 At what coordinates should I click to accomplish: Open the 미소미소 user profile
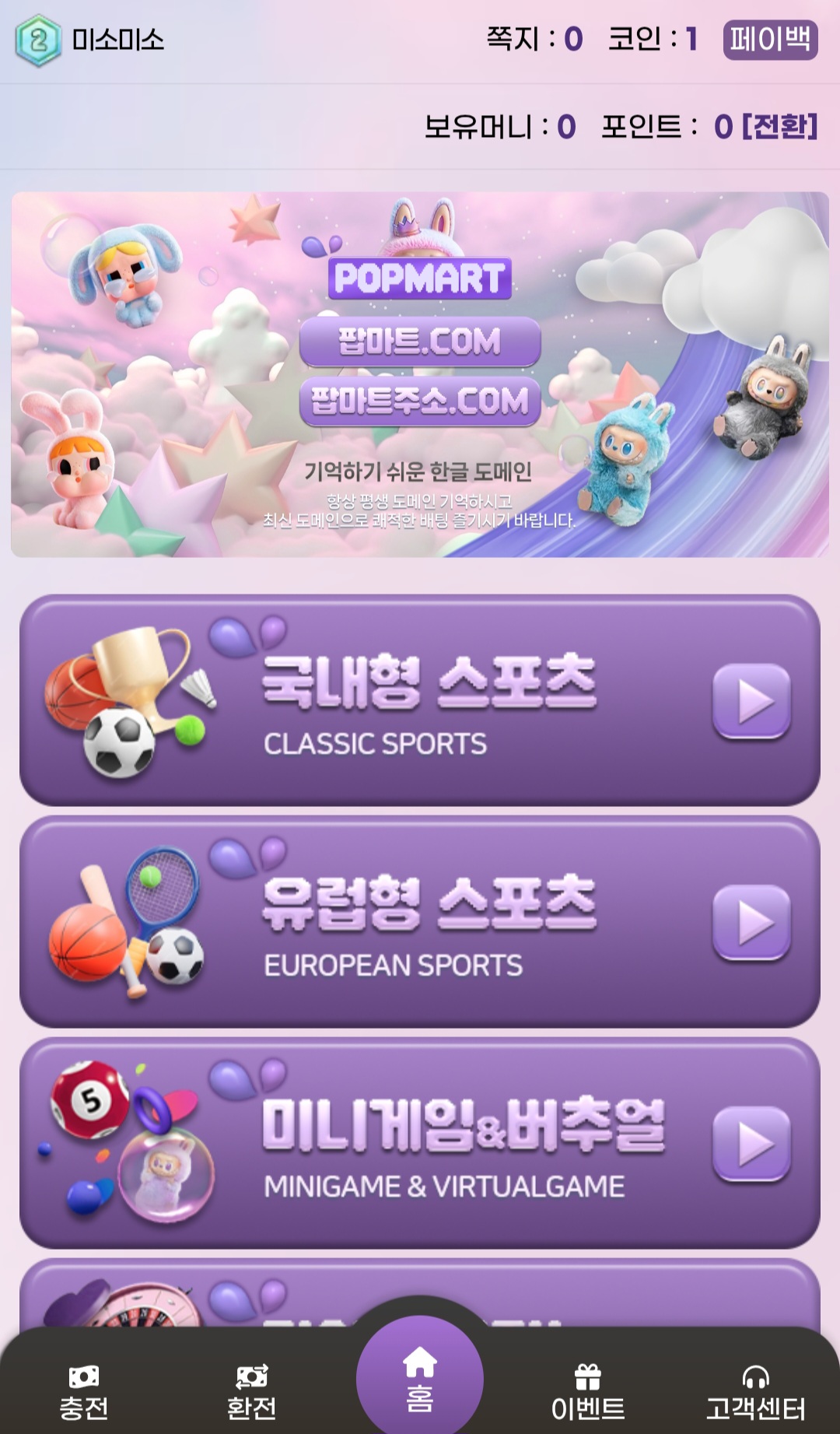[x=91, y=40]
